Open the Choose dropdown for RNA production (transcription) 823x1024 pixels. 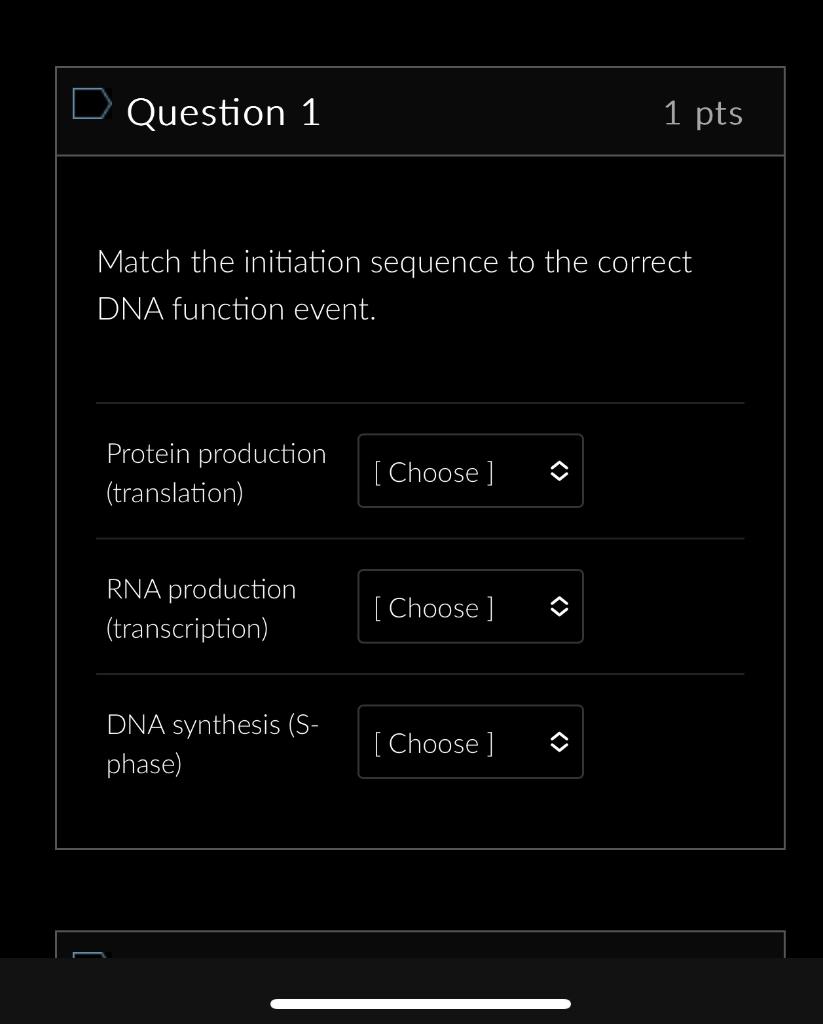click(x=470, y=606)
